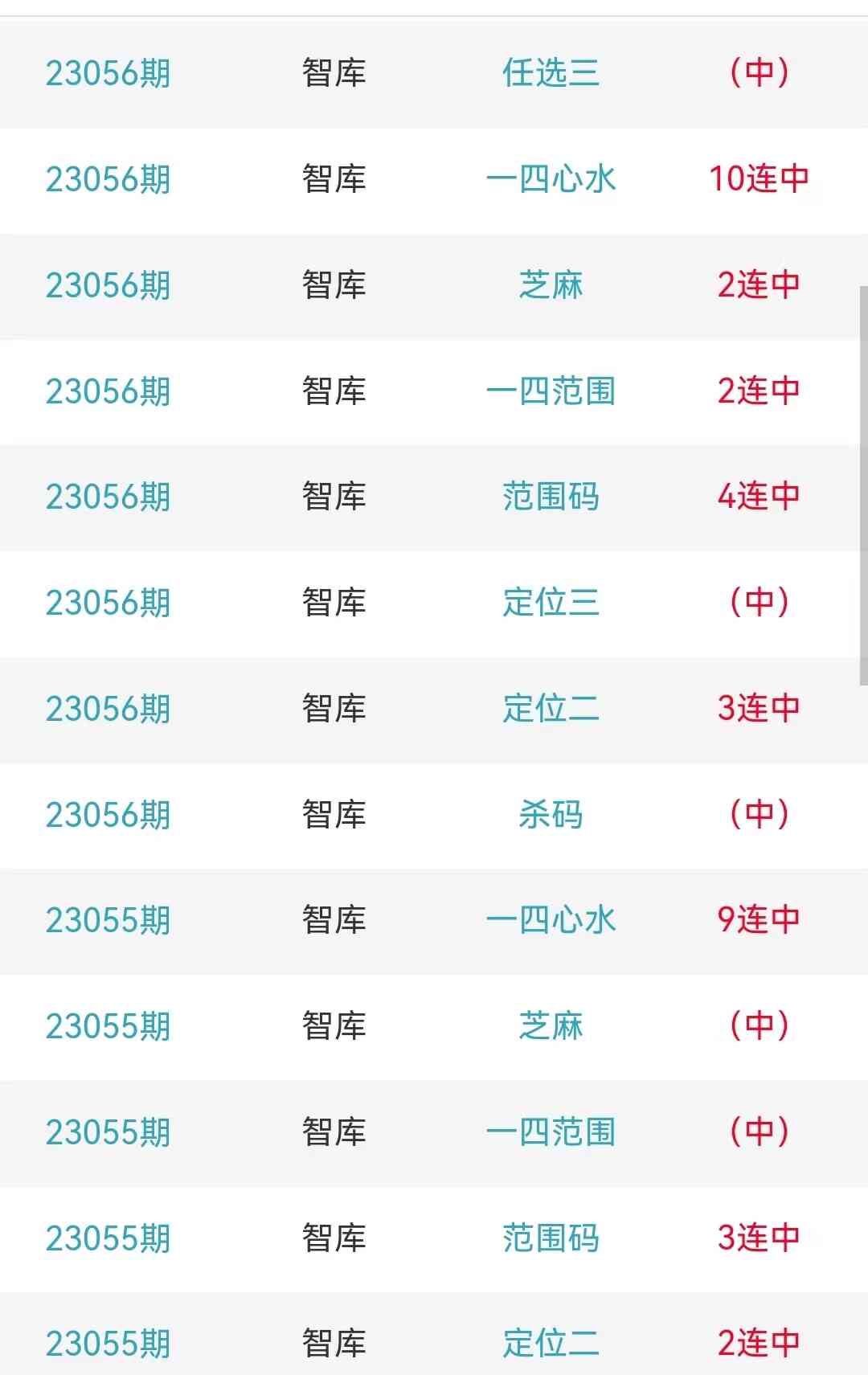Select the 23055期 芝麻 entry
868x1375 pixels.
coord(551,1026)
